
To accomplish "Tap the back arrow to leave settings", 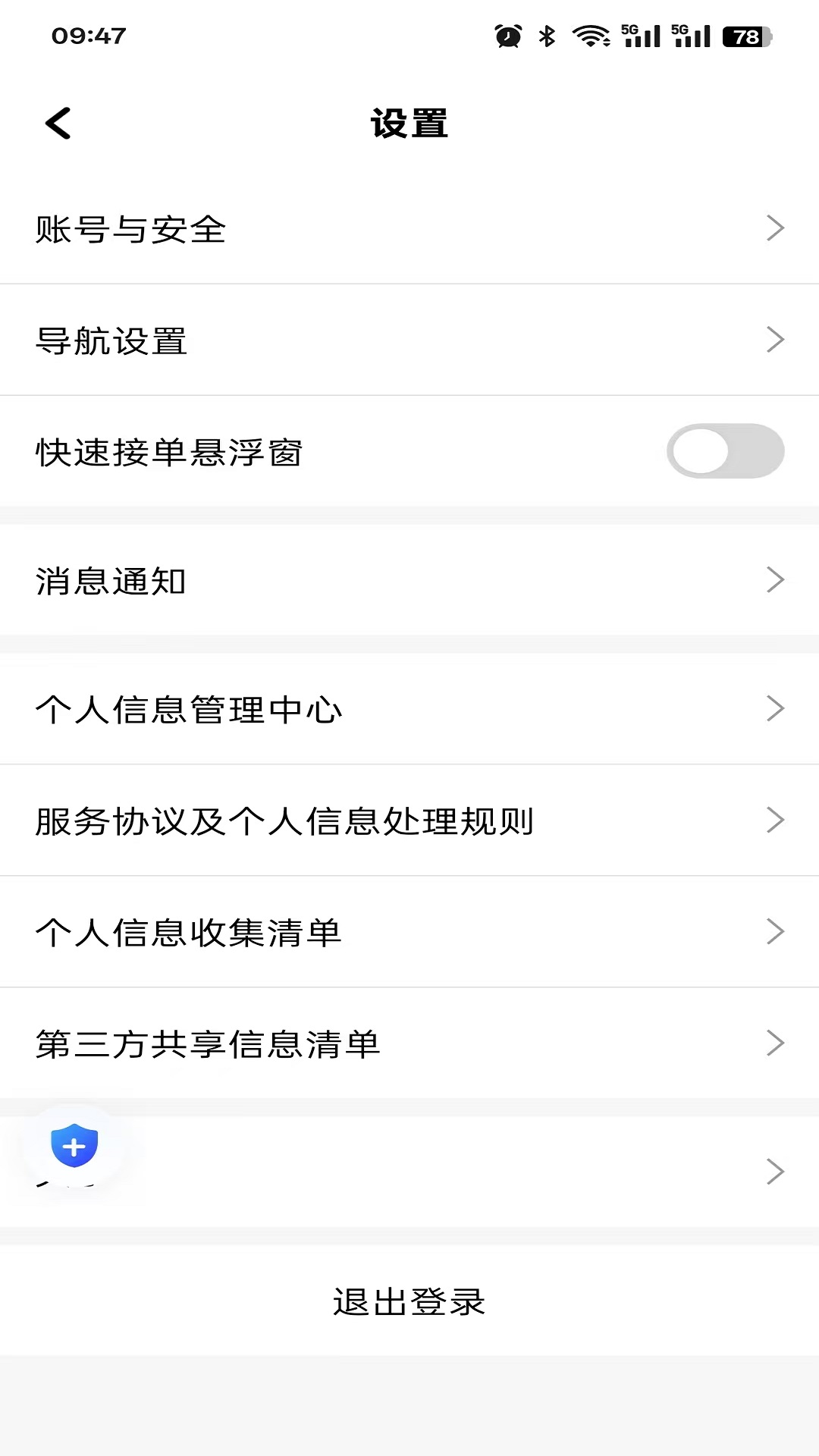I will (x=57, y=123).
